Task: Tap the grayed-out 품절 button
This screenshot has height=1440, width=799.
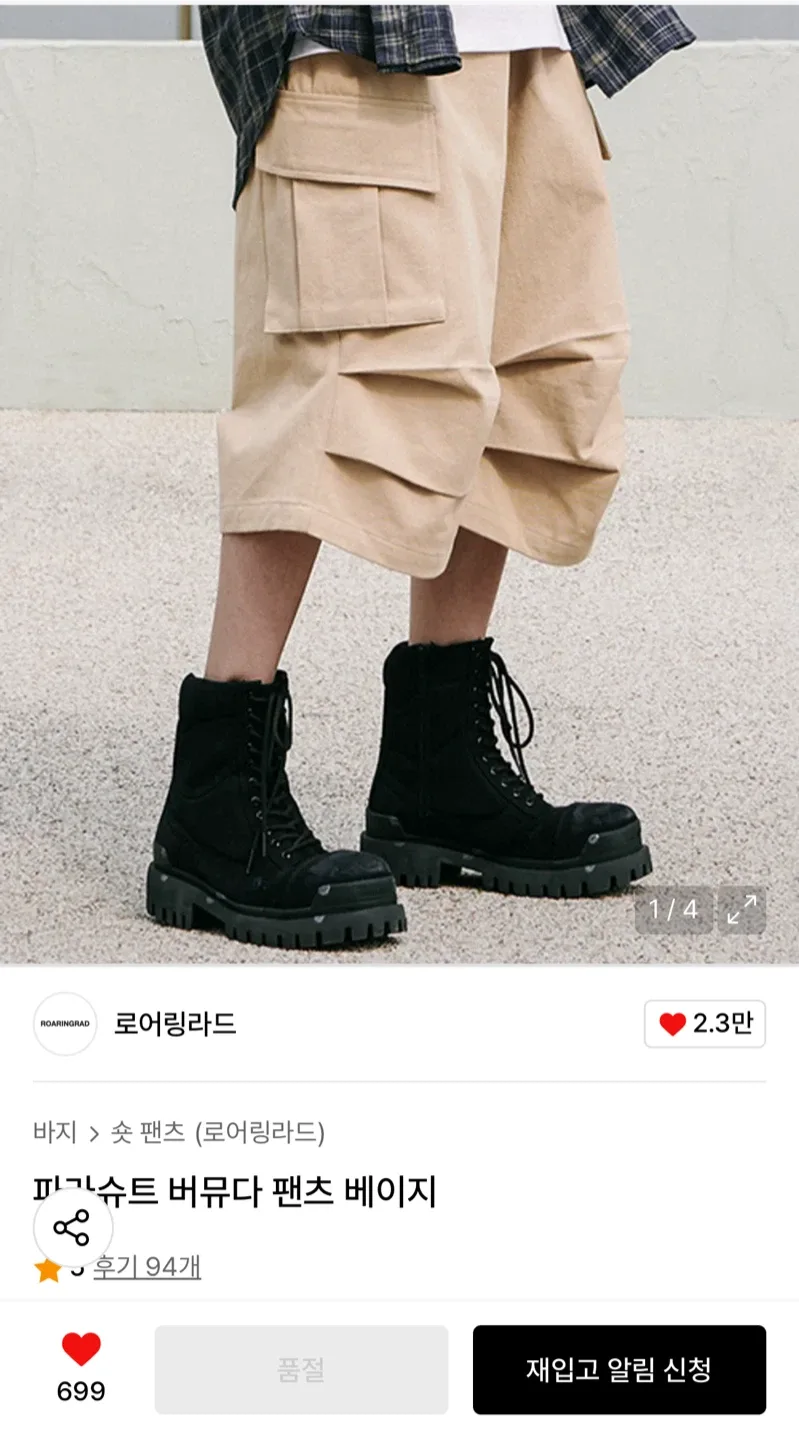Action: coord(301,1369)
